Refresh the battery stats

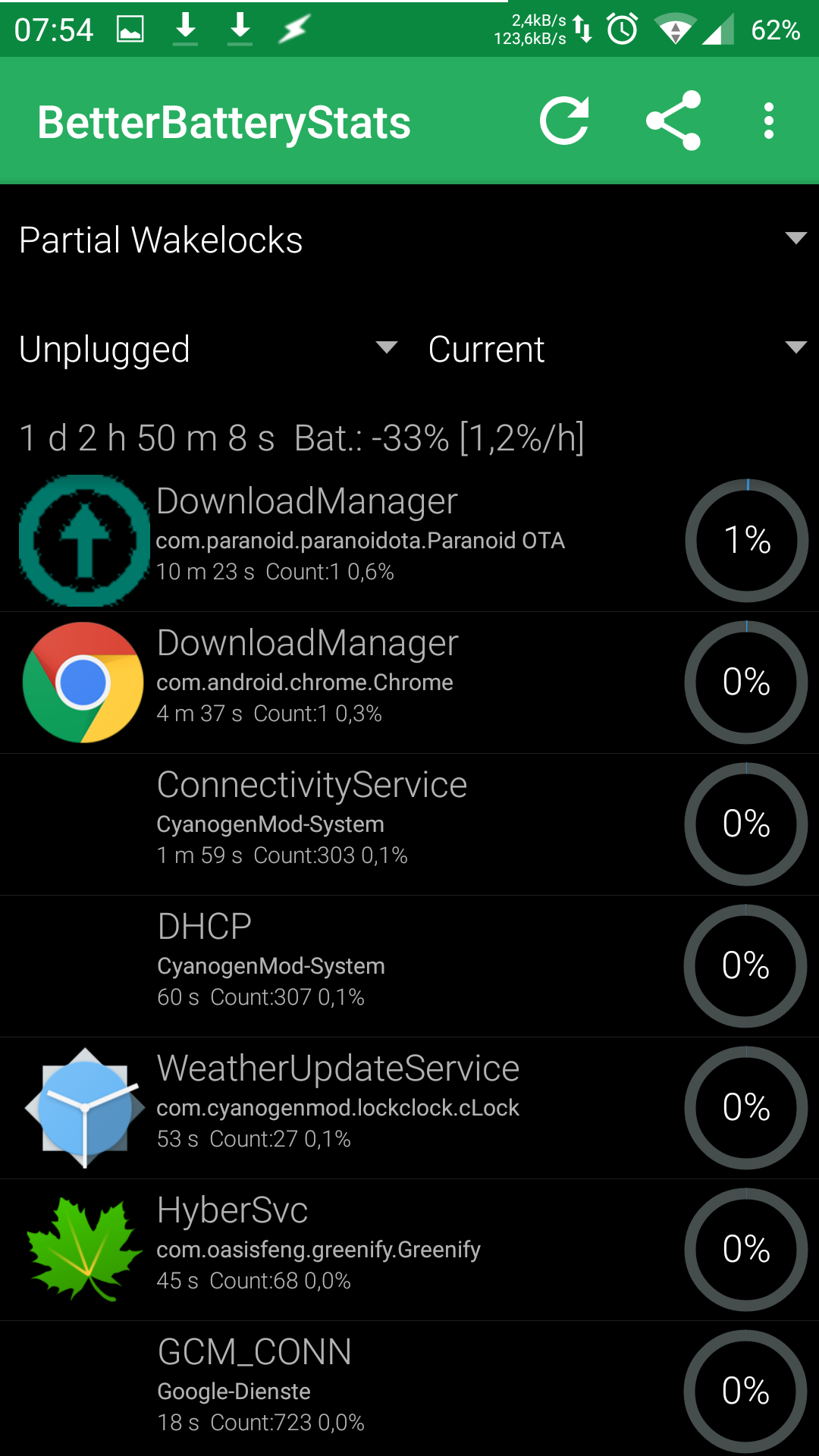[x=564, y=121]
